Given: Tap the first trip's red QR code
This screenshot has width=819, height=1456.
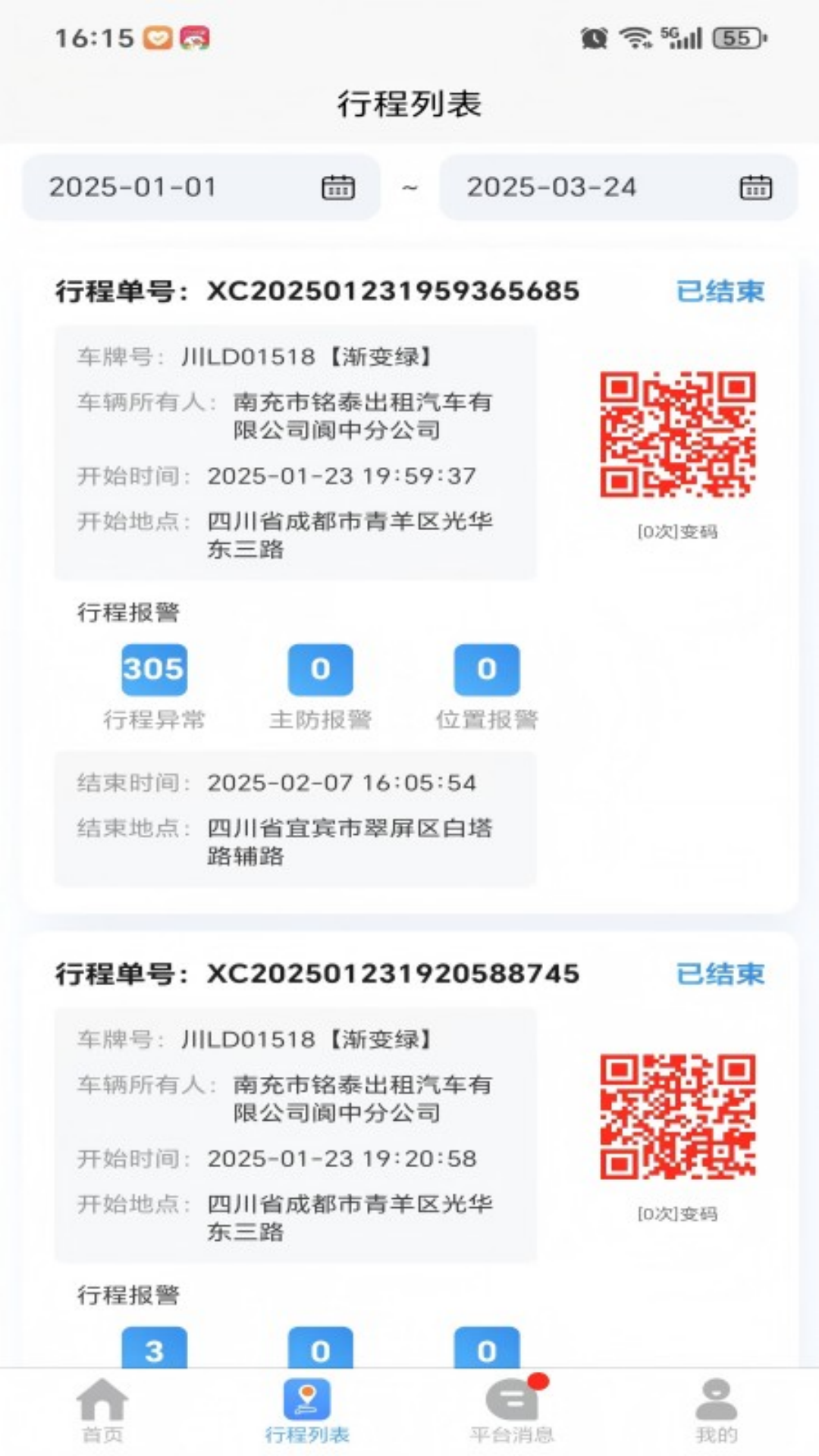Looking at the screenshot, I should point(679,434).
